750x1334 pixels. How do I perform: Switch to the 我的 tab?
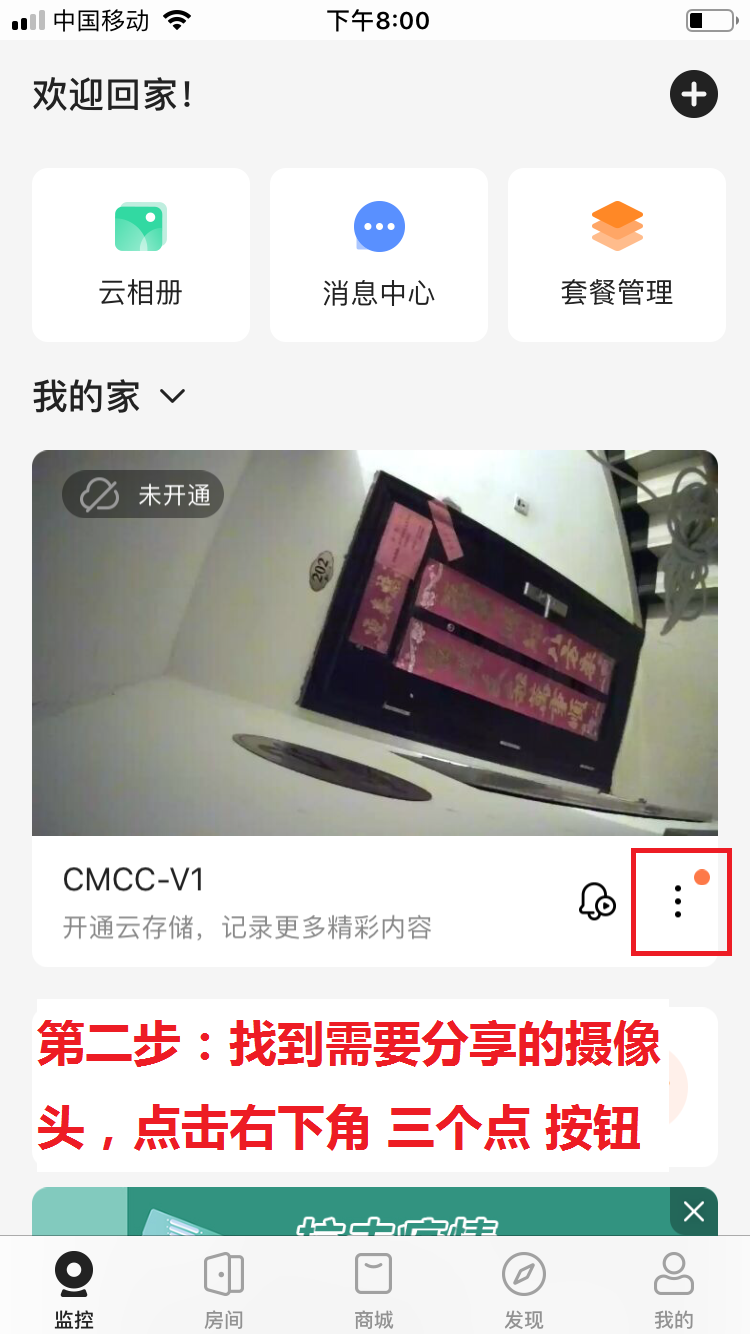click(x=673, y=1289)
